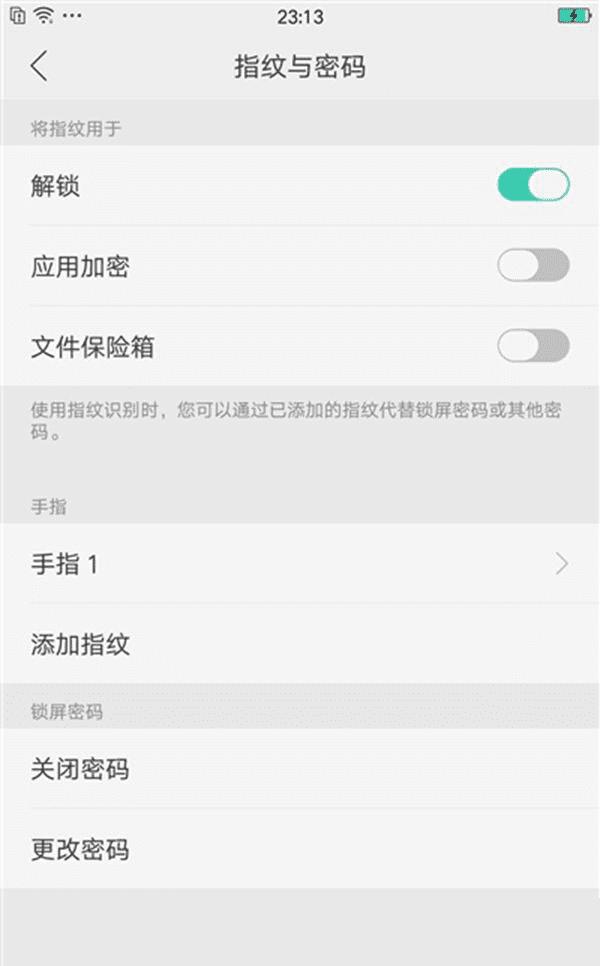This screenshot has width=600, height=966.
Task: Toggle on 文件保险箱 fingerprint use
Action: click(x=533, y=347)
